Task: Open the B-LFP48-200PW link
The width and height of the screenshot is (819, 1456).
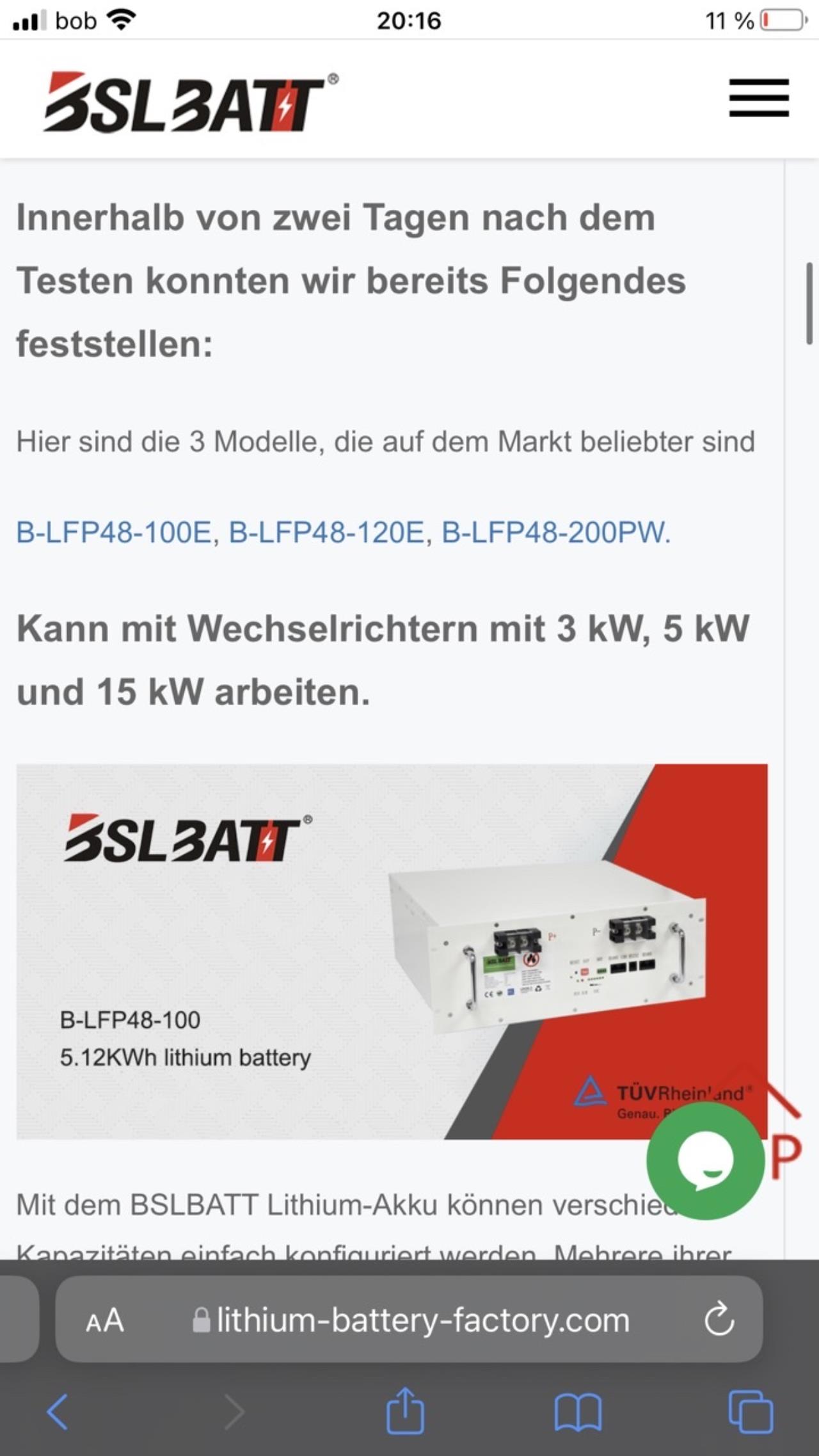Action: coord(555,532)
